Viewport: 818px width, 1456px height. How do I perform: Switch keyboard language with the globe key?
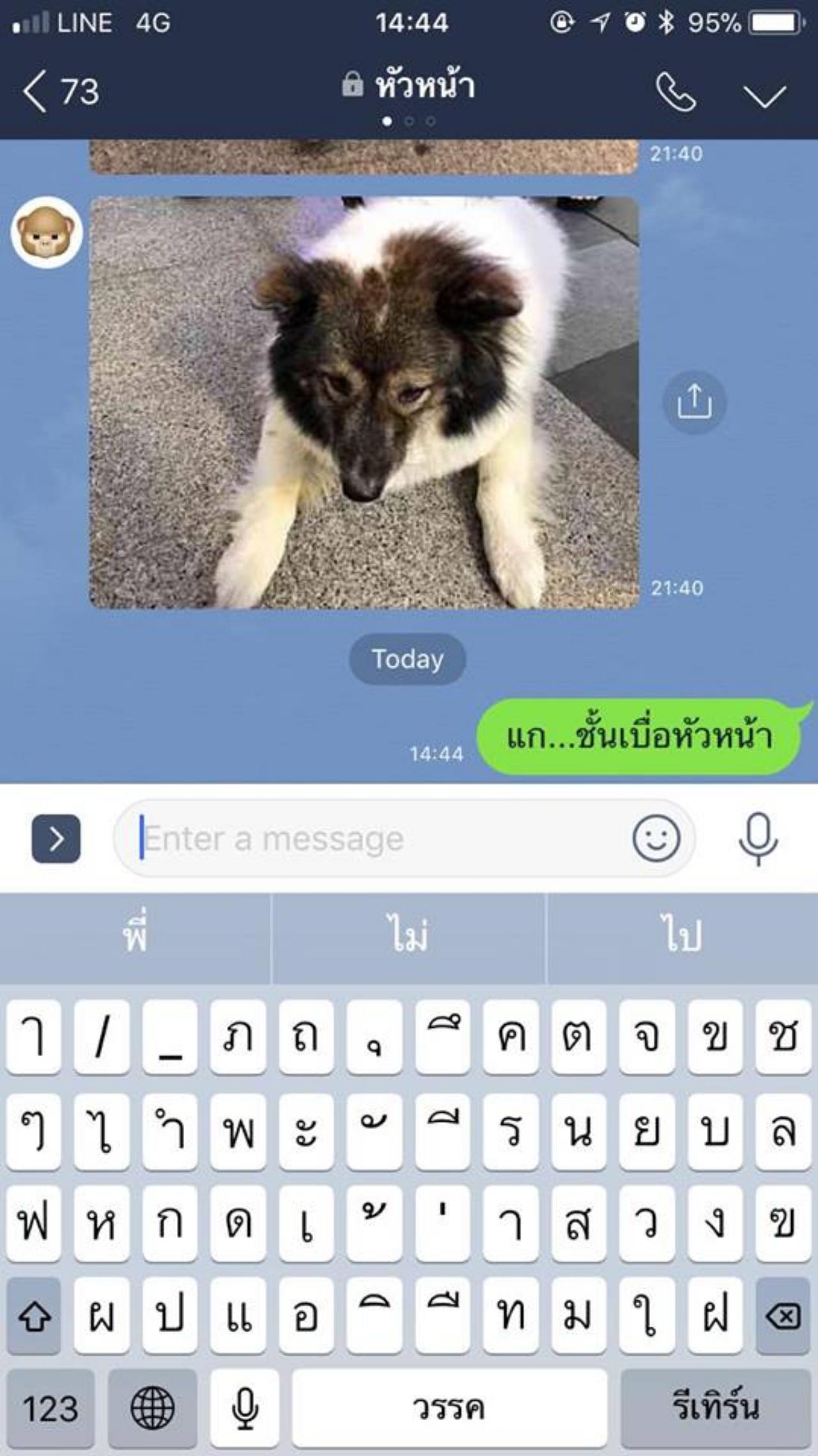coord(152,1408)
